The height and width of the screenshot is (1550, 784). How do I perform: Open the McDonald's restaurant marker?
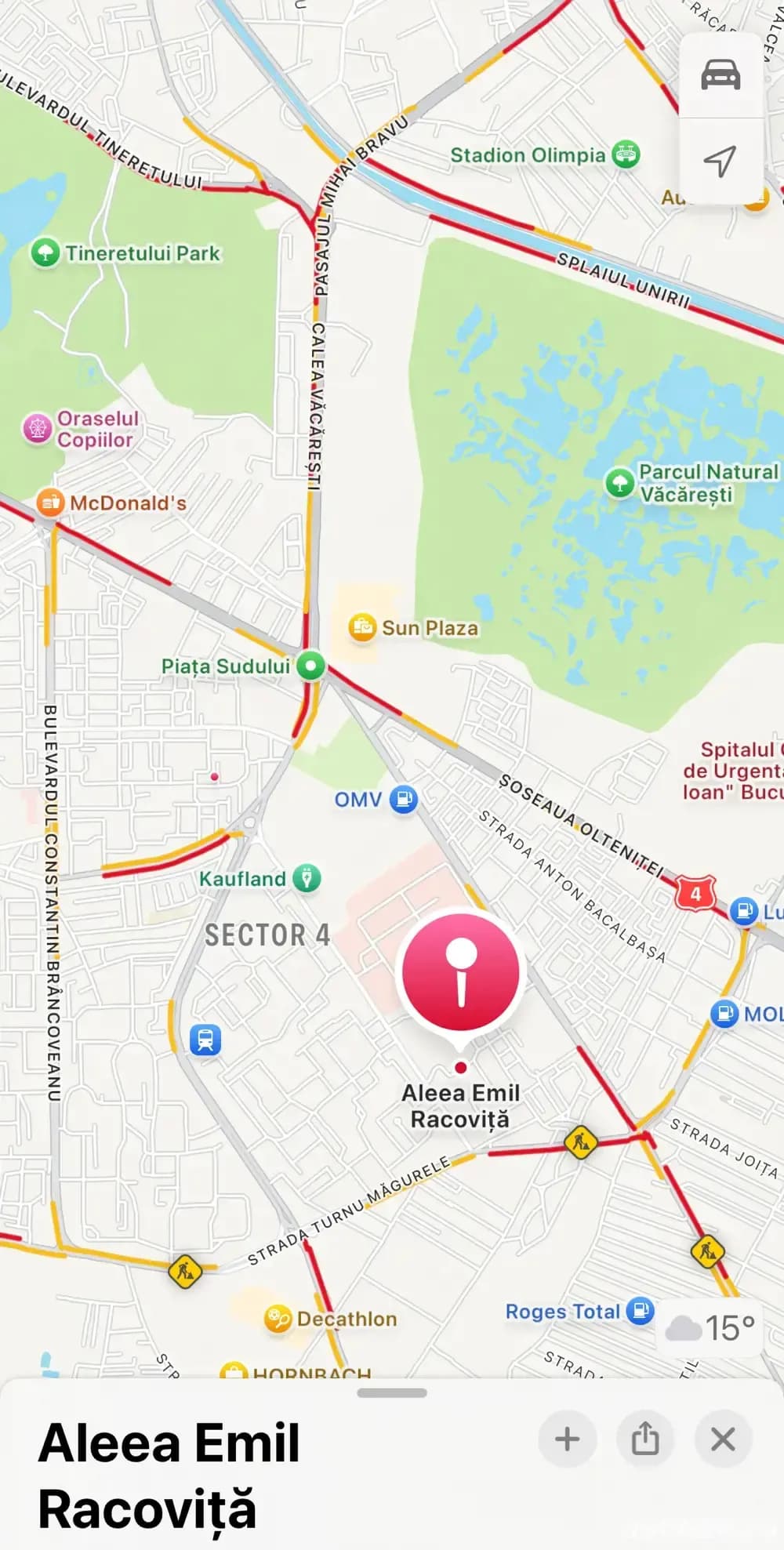pos(50,503)
